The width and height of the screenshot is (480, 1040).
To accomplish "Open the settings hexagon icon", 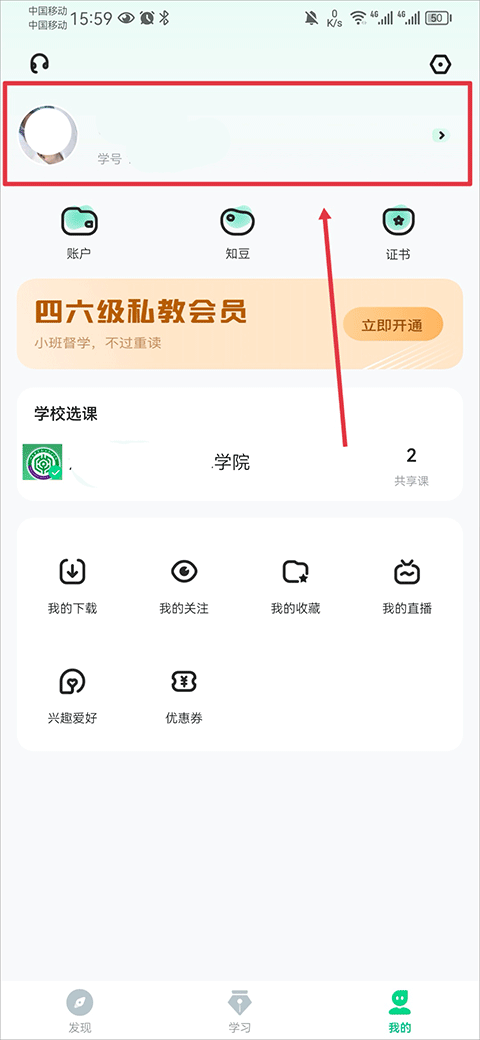I will (x=440, y=64).
